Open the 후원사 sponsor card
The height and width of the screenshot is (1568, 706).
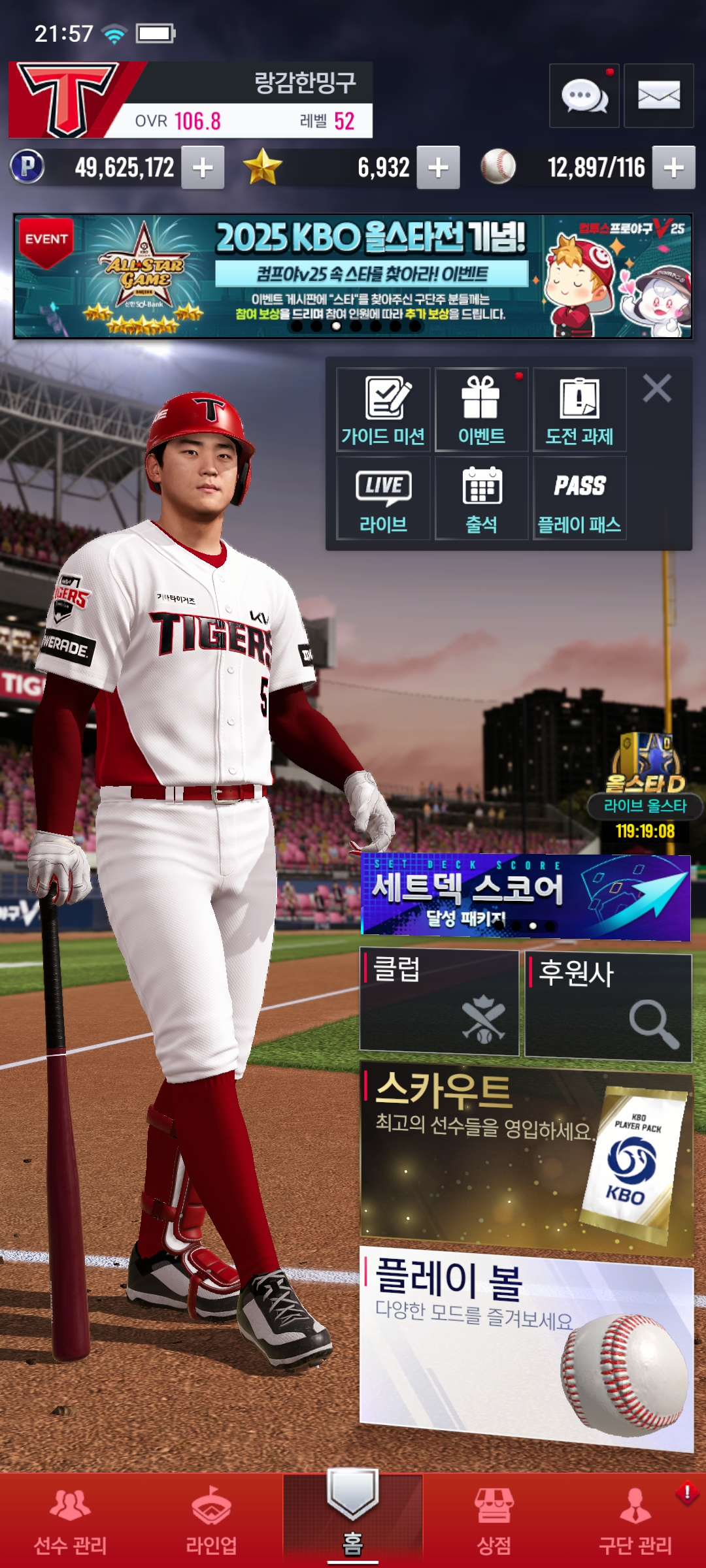coord(608,1006)
